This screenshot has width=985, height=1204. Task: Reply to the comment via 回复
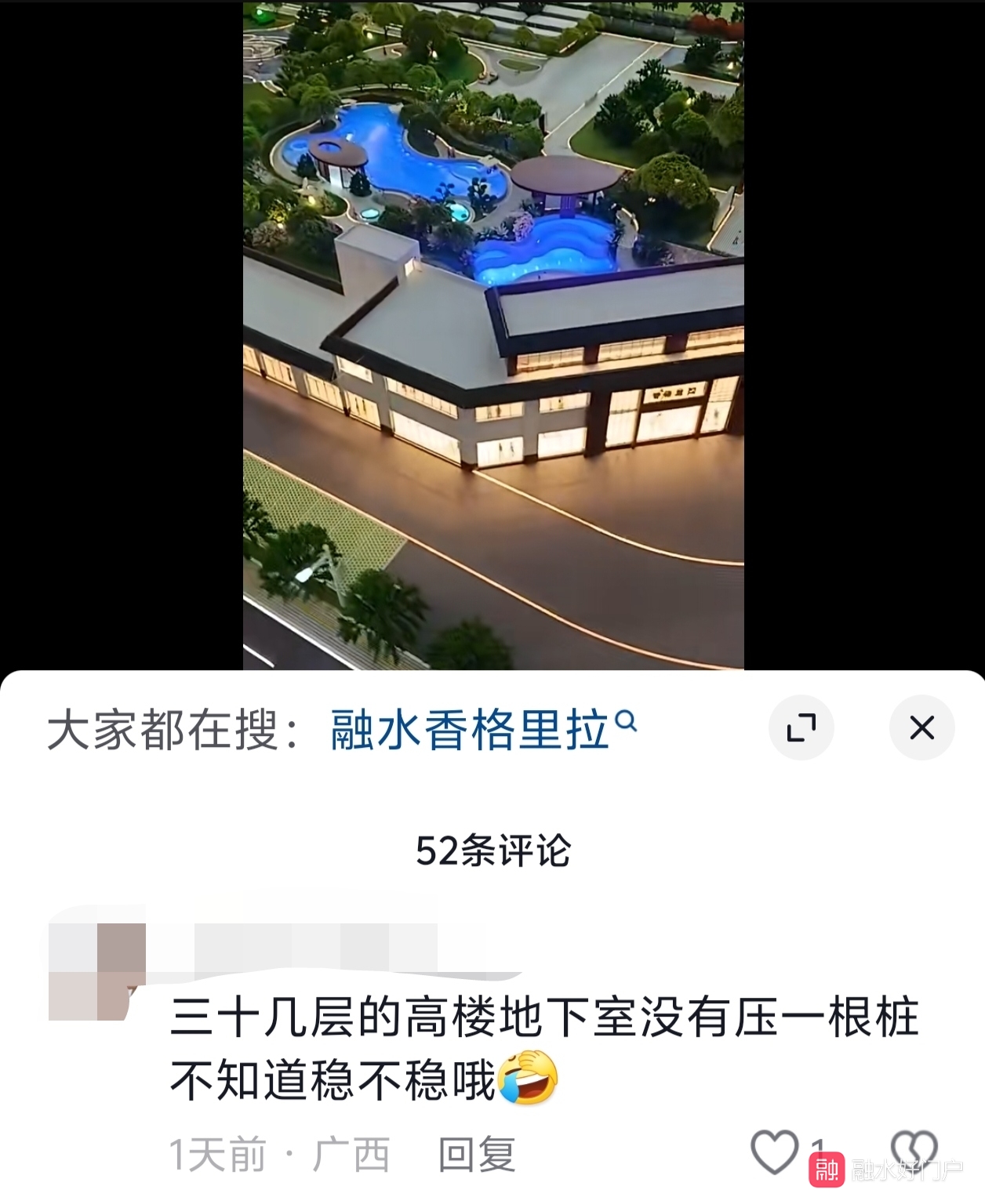pos(476,1155)
